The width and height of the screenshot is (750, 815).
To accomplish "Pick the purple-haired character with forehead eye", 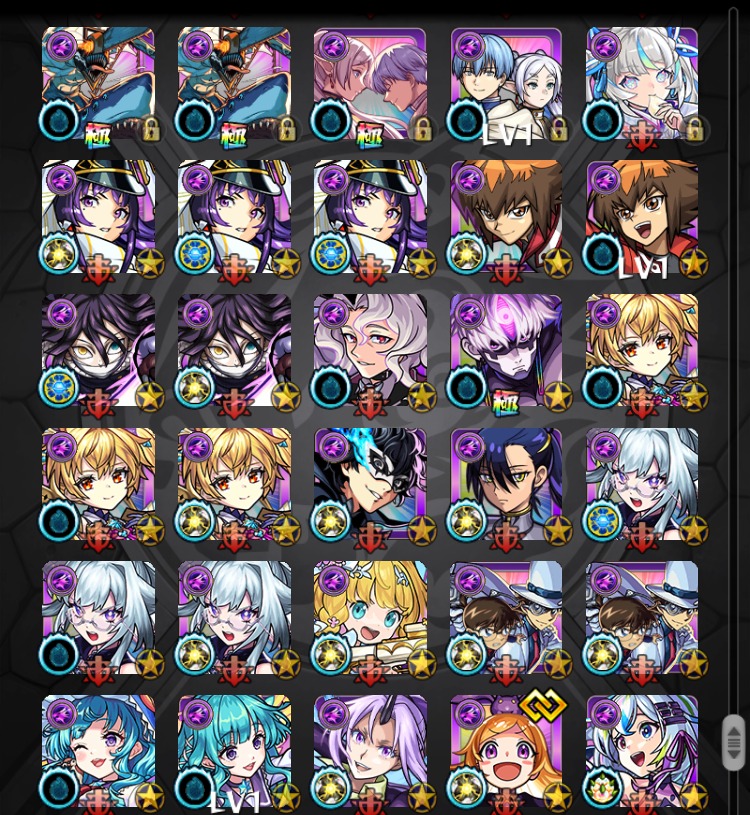I will (506, 350).
